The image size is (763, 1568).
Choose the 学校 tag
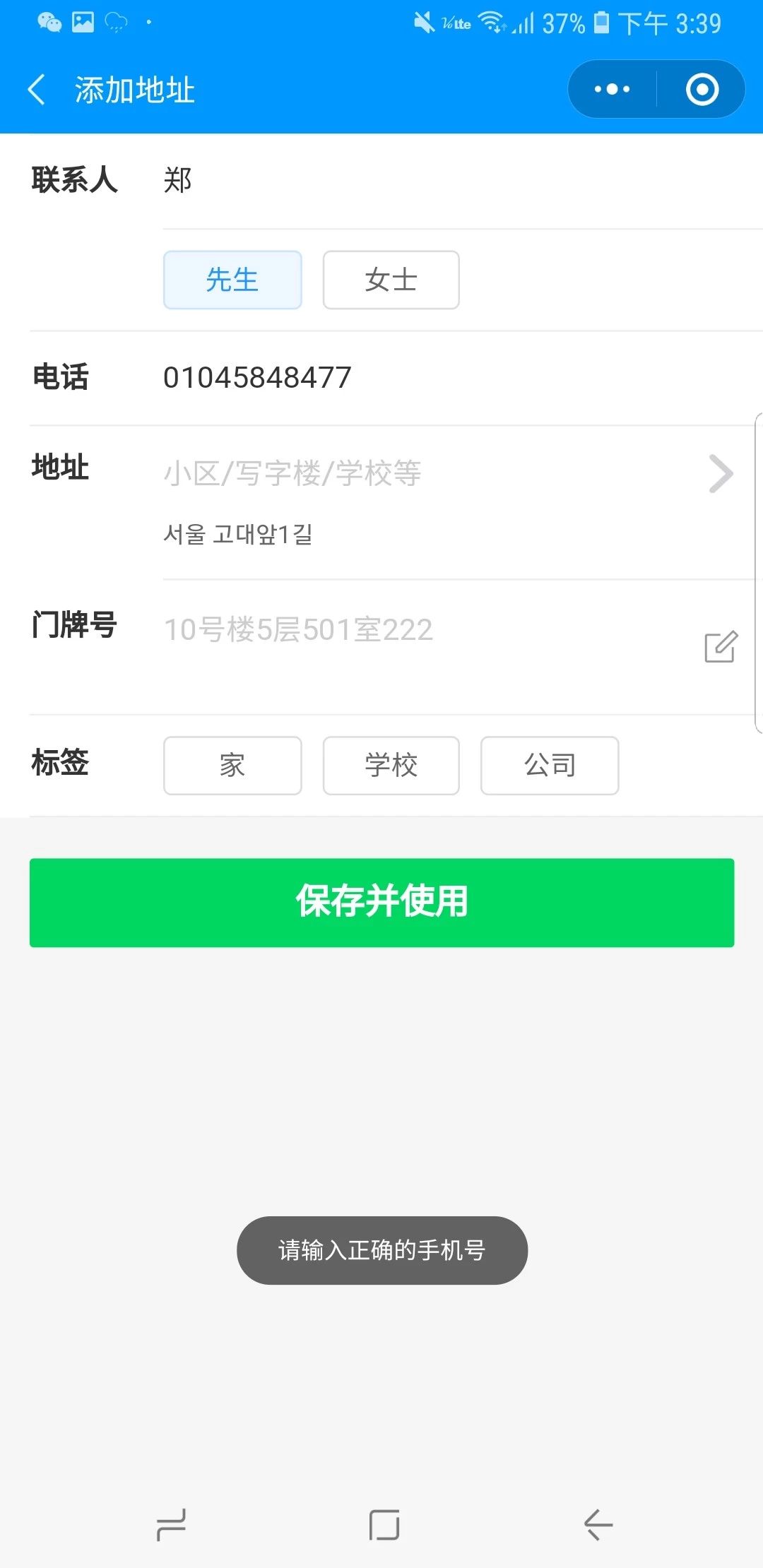391,766
